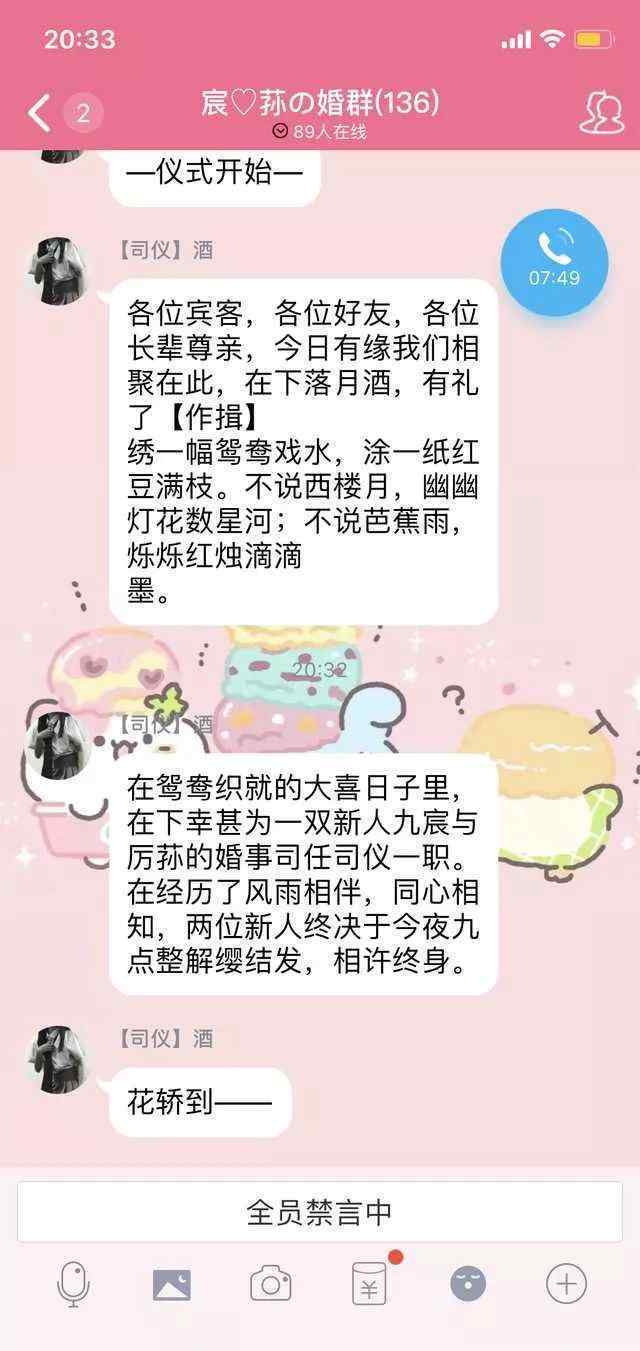Image resolution: width=640 pixels, height=1351 pixels.
Task: Open the floating voice call bubble
Action: point(554,262)
